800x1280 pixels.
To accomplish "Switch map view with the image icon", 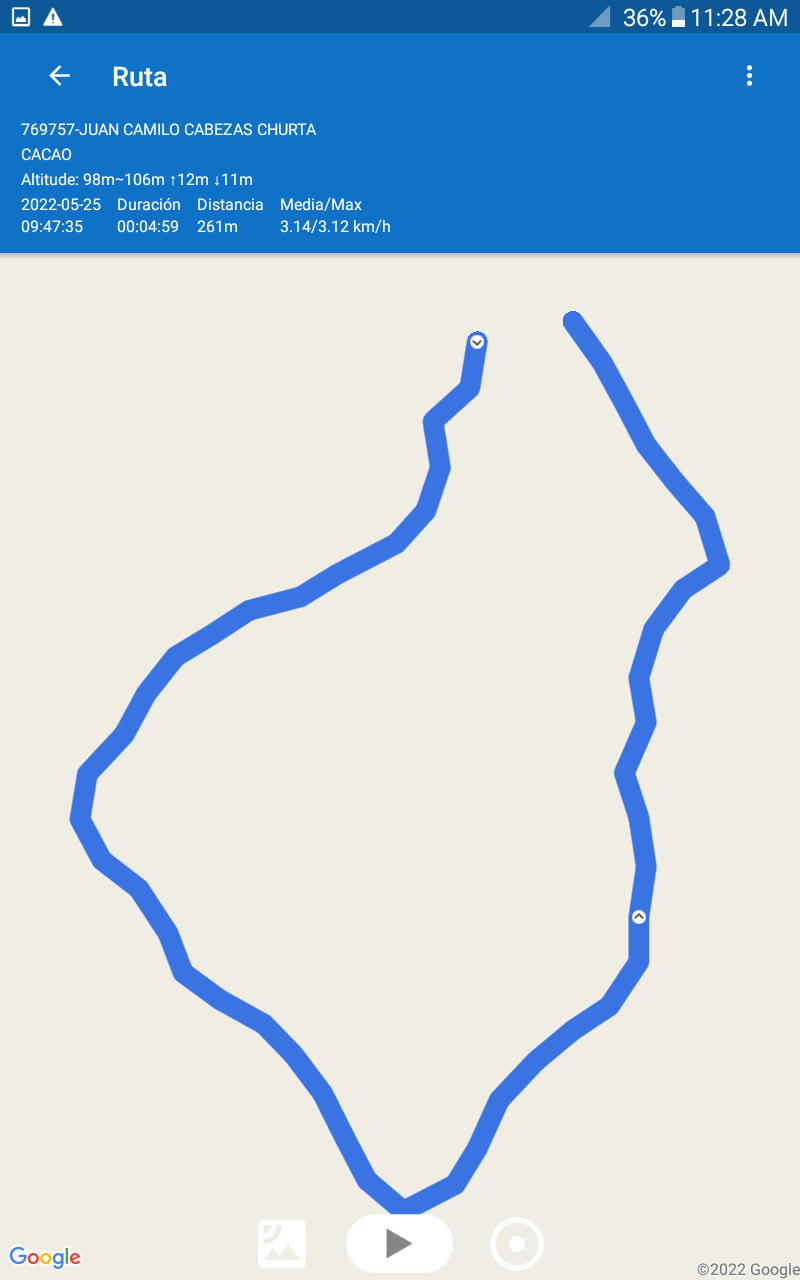I will click(282, 1243).
